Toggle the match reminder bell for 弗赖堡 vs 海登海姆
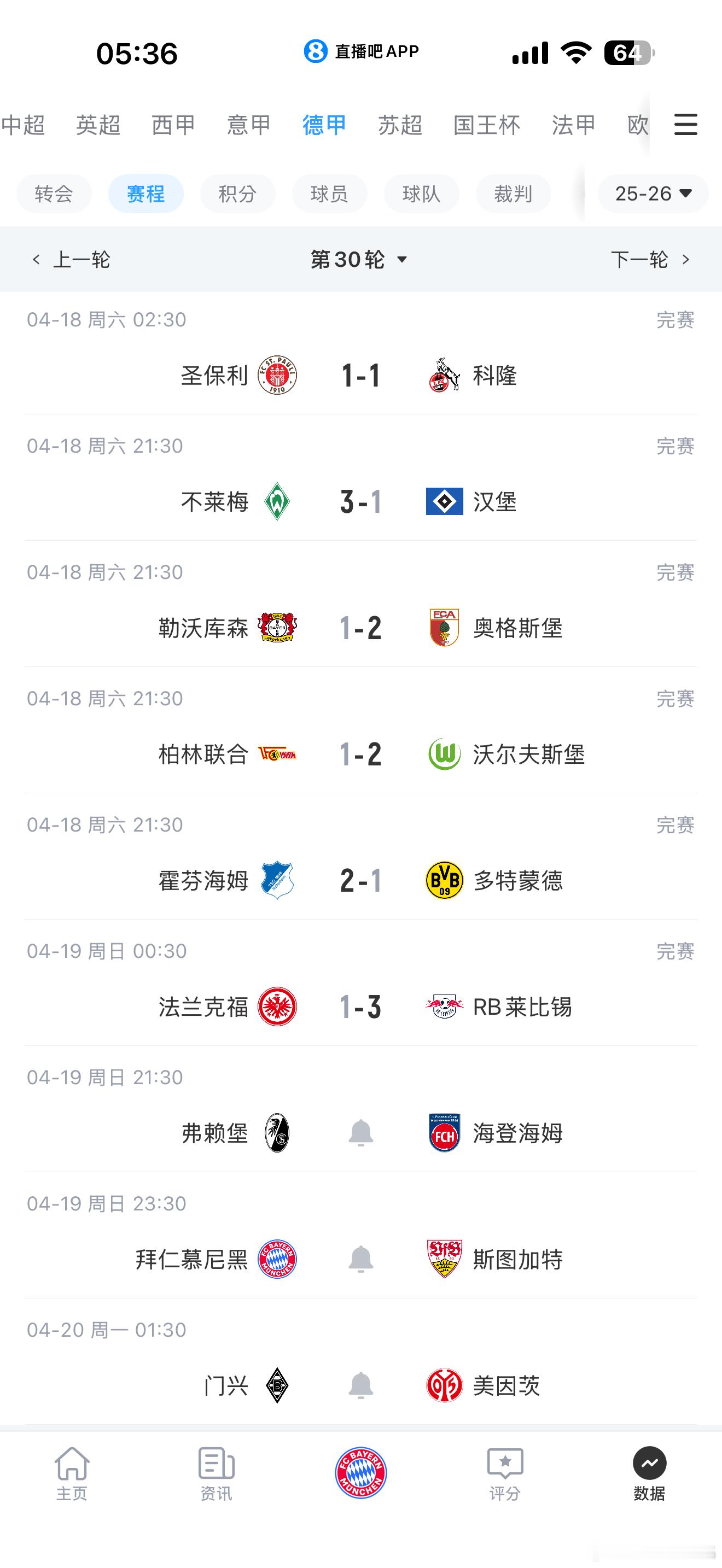Screen dimensions: 722x1568 pyautogui.click(x=360, y=1133)
